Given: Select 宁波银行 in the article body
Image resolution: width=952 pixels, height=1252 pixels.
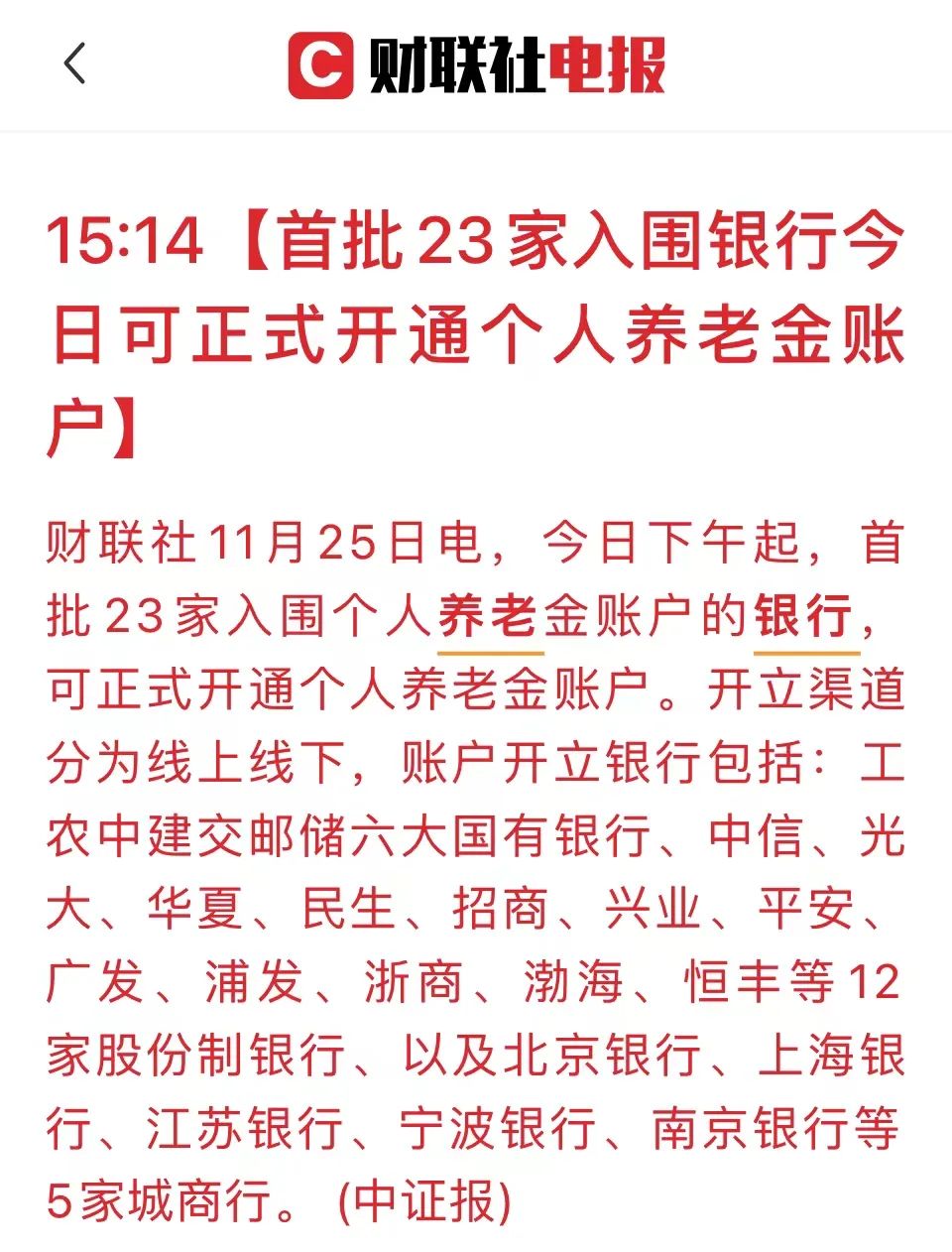Looking at the screenshot, I should click(x=491, y=1124).
